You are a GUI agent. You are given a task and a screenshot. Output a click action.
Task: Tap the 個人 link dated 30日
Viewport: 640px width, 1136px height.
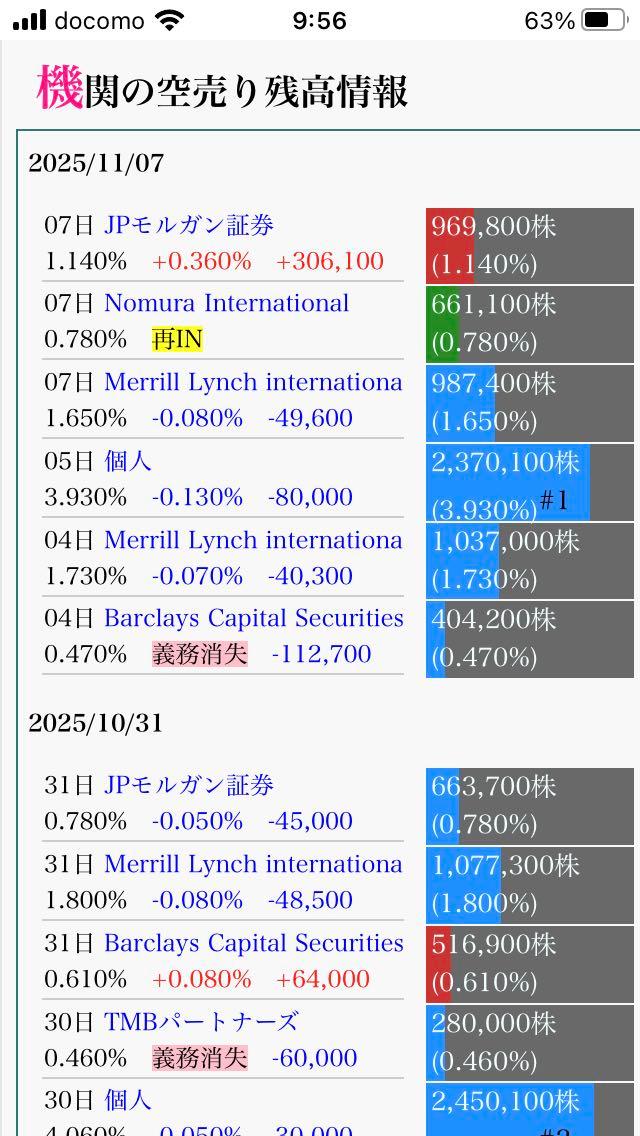pos(128,1100)
